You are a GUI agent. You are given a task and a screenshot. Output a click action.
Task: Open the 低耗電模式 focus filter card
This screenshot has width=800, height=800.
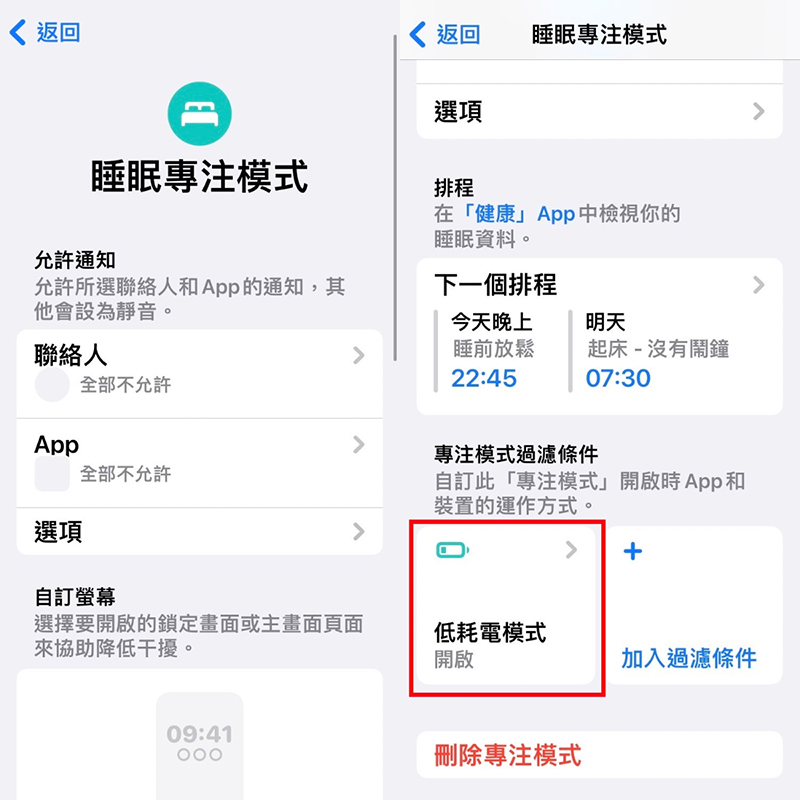click(x=505, y=607)
